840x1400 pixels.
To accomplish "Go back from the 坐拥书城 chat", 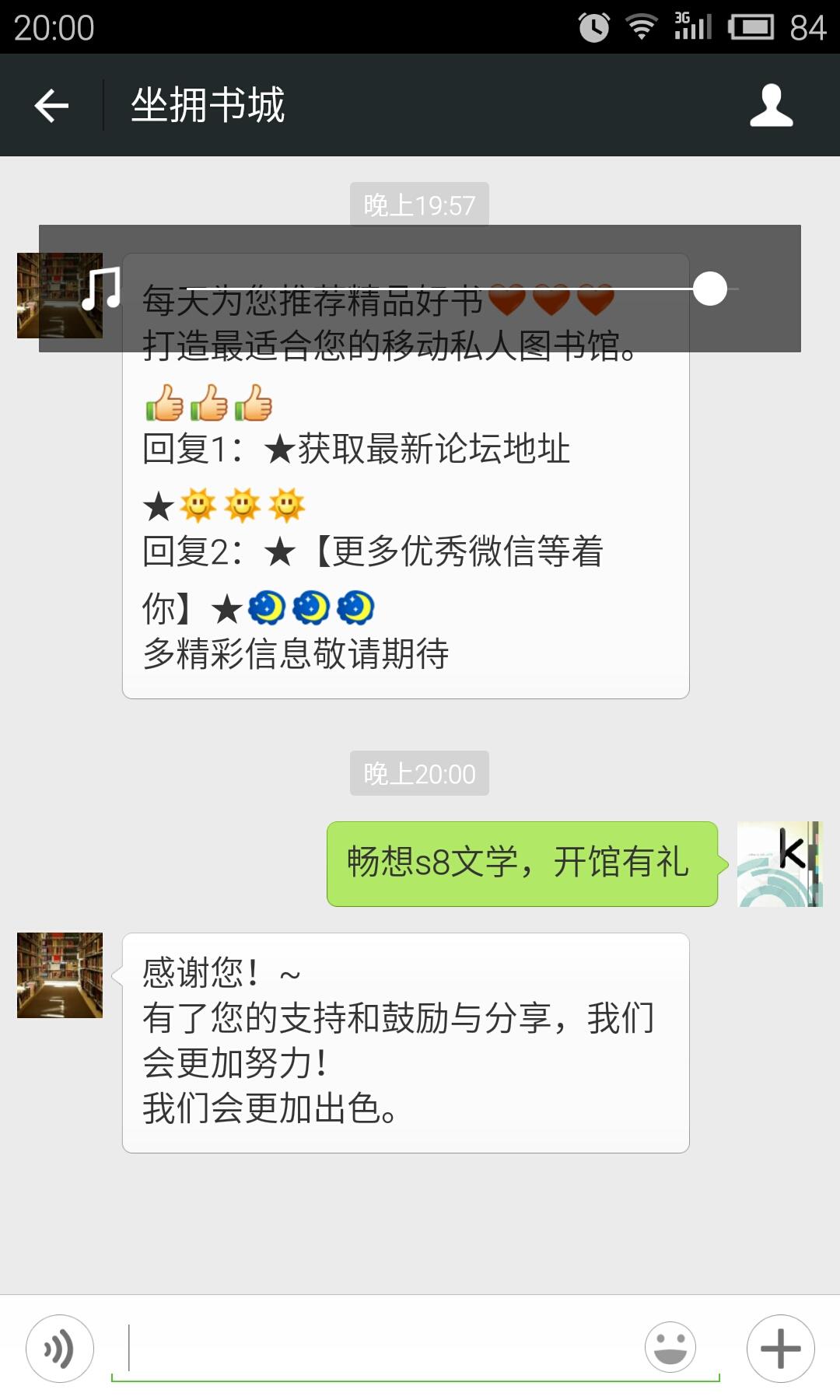I will (52, 106).
